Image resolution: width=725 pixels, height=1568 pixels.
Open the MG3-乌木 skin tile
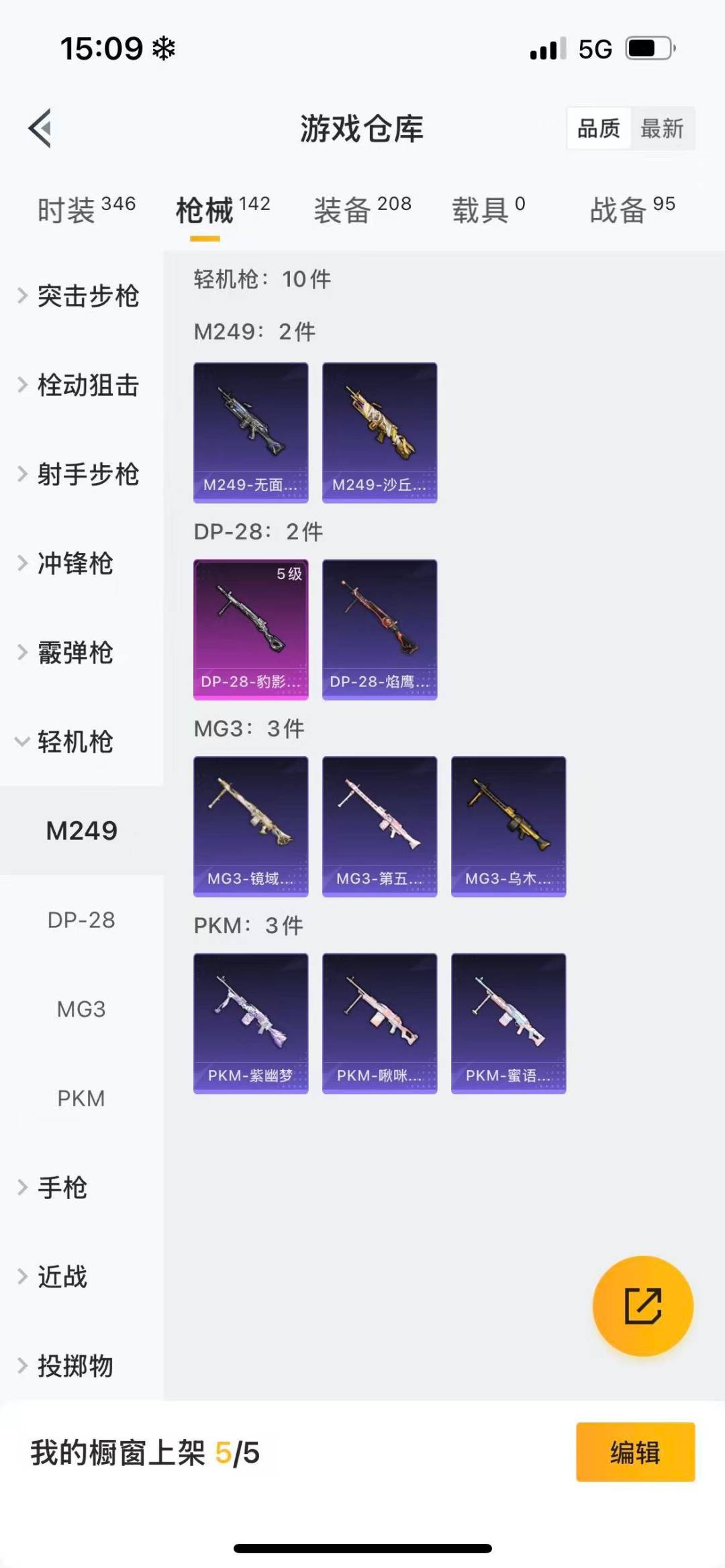point(509,827)
